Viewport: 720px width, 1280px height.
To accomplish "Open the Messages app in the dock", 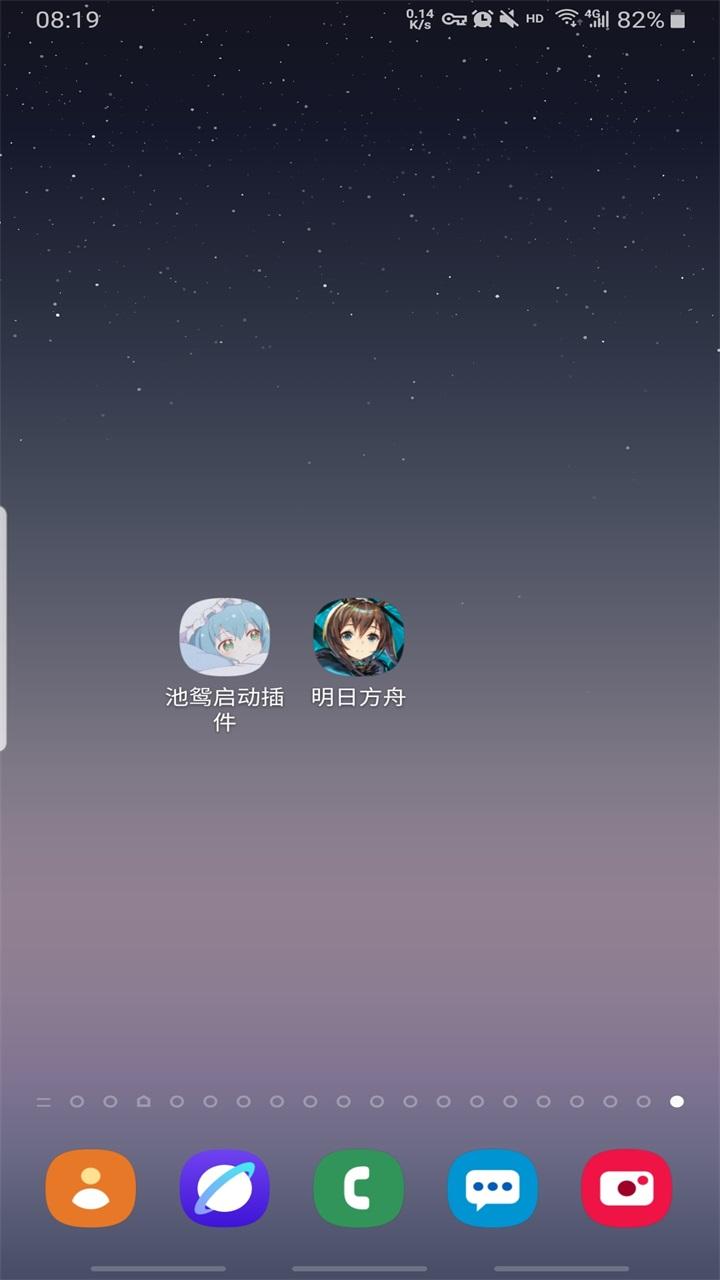I will (492, 1188).
